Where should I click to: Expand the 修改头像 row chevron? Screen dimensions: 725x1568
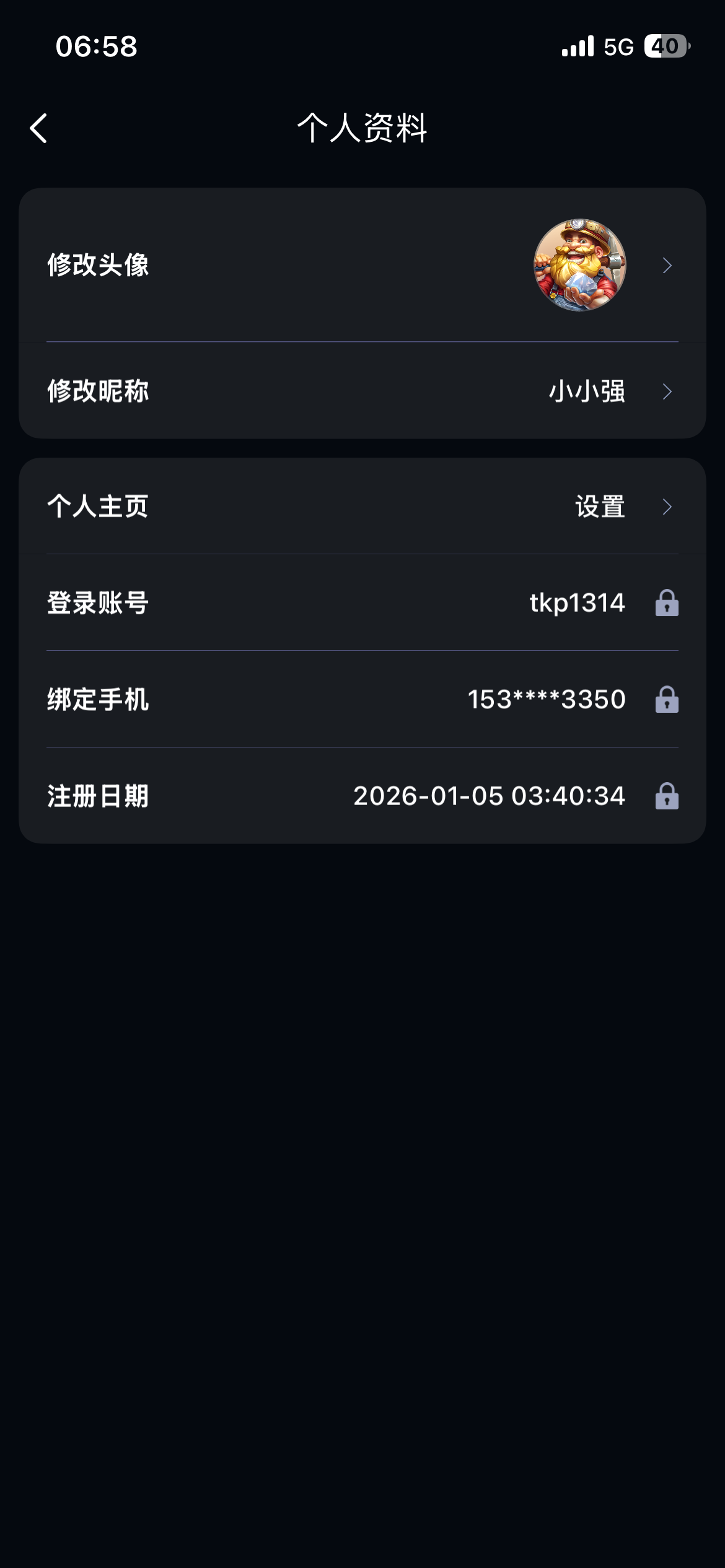[667, 265]
